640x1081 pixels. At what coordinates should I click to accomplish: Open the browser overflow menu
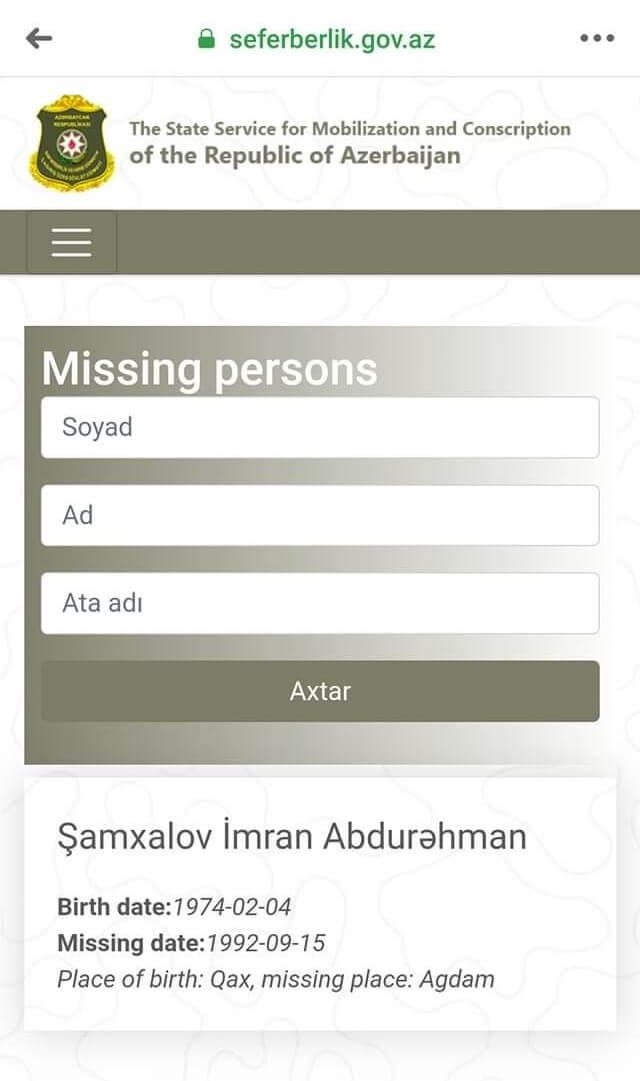(x=597, y=38)
